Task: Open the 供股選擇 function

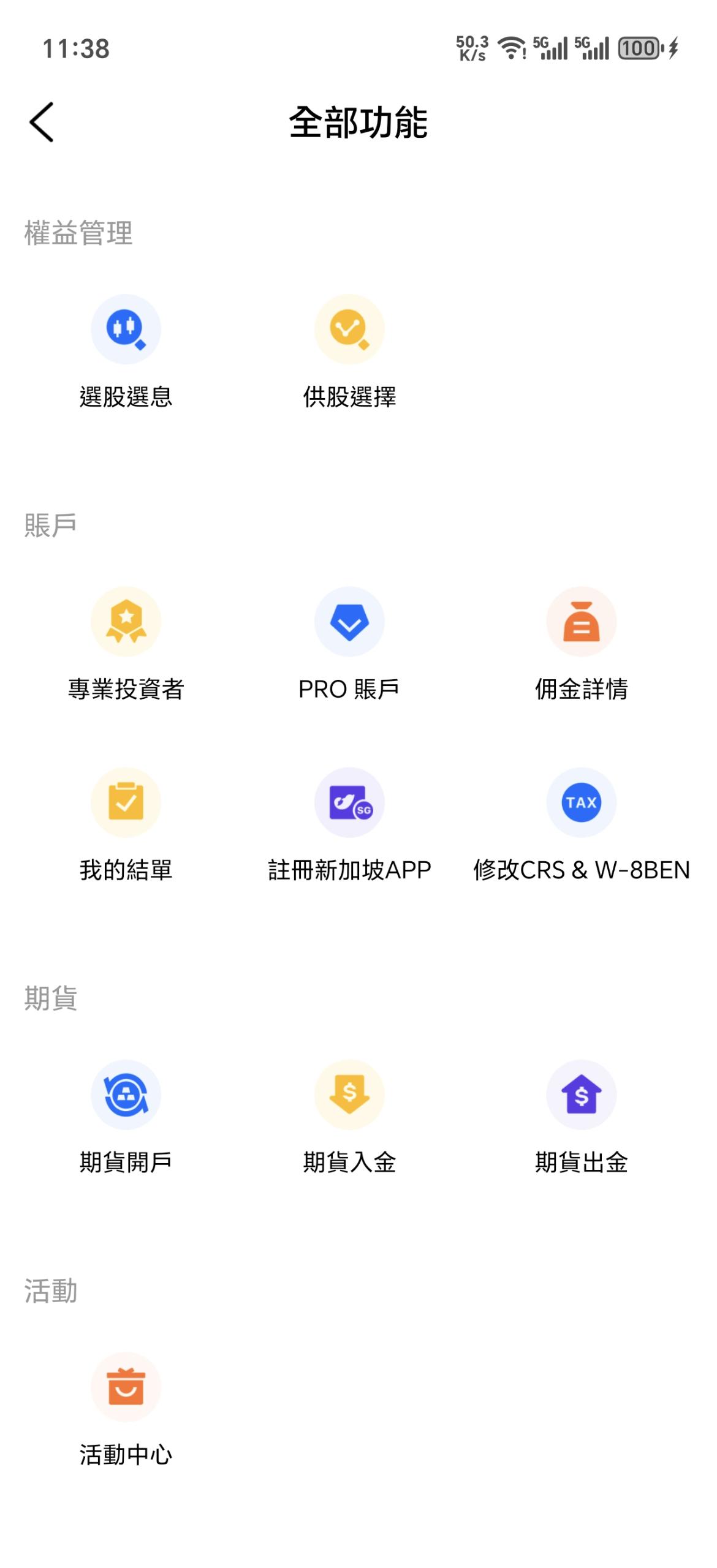Action: click(349, 330)
